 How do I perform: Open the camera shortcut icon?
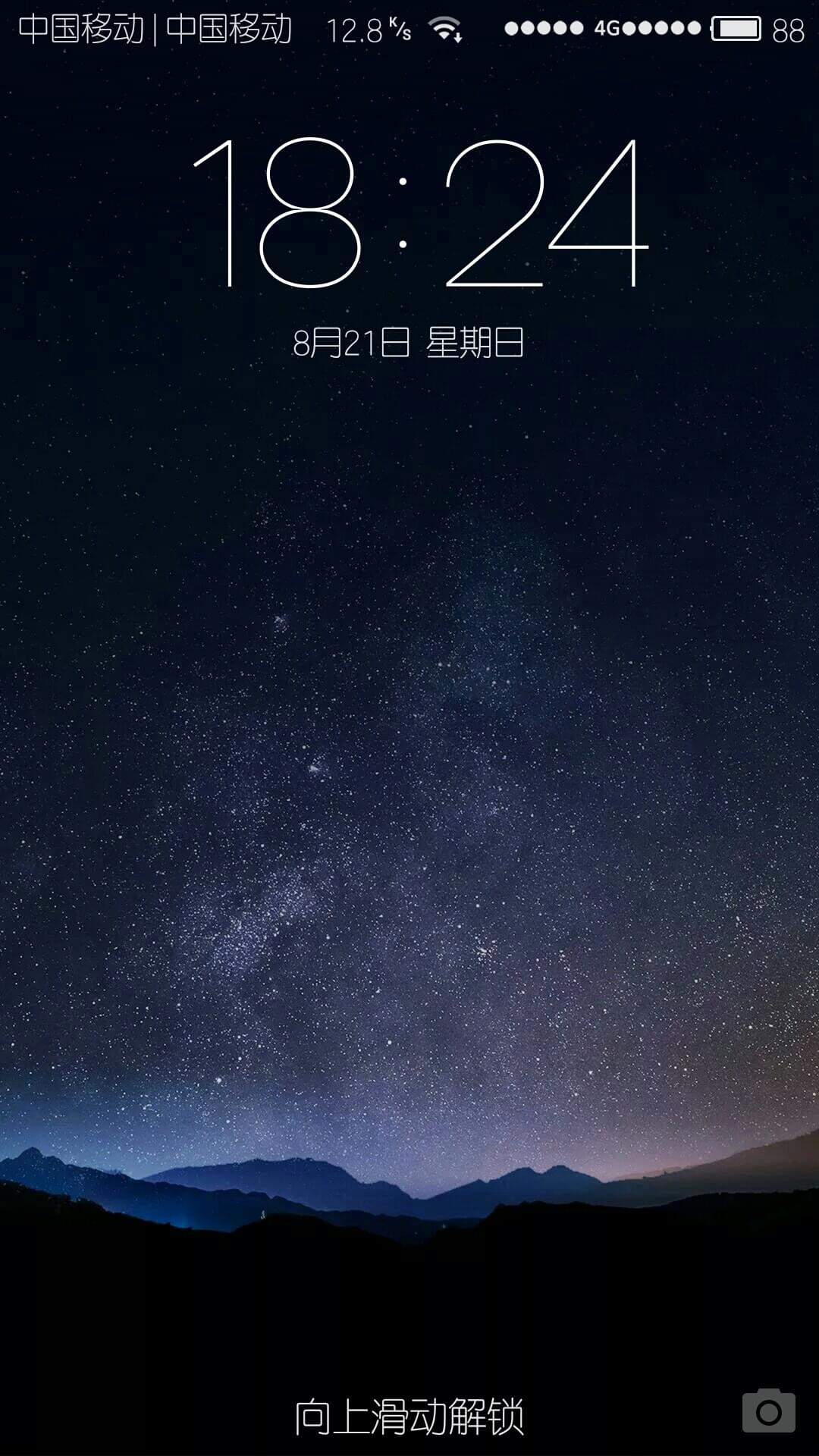click(x=768, y=1410)
